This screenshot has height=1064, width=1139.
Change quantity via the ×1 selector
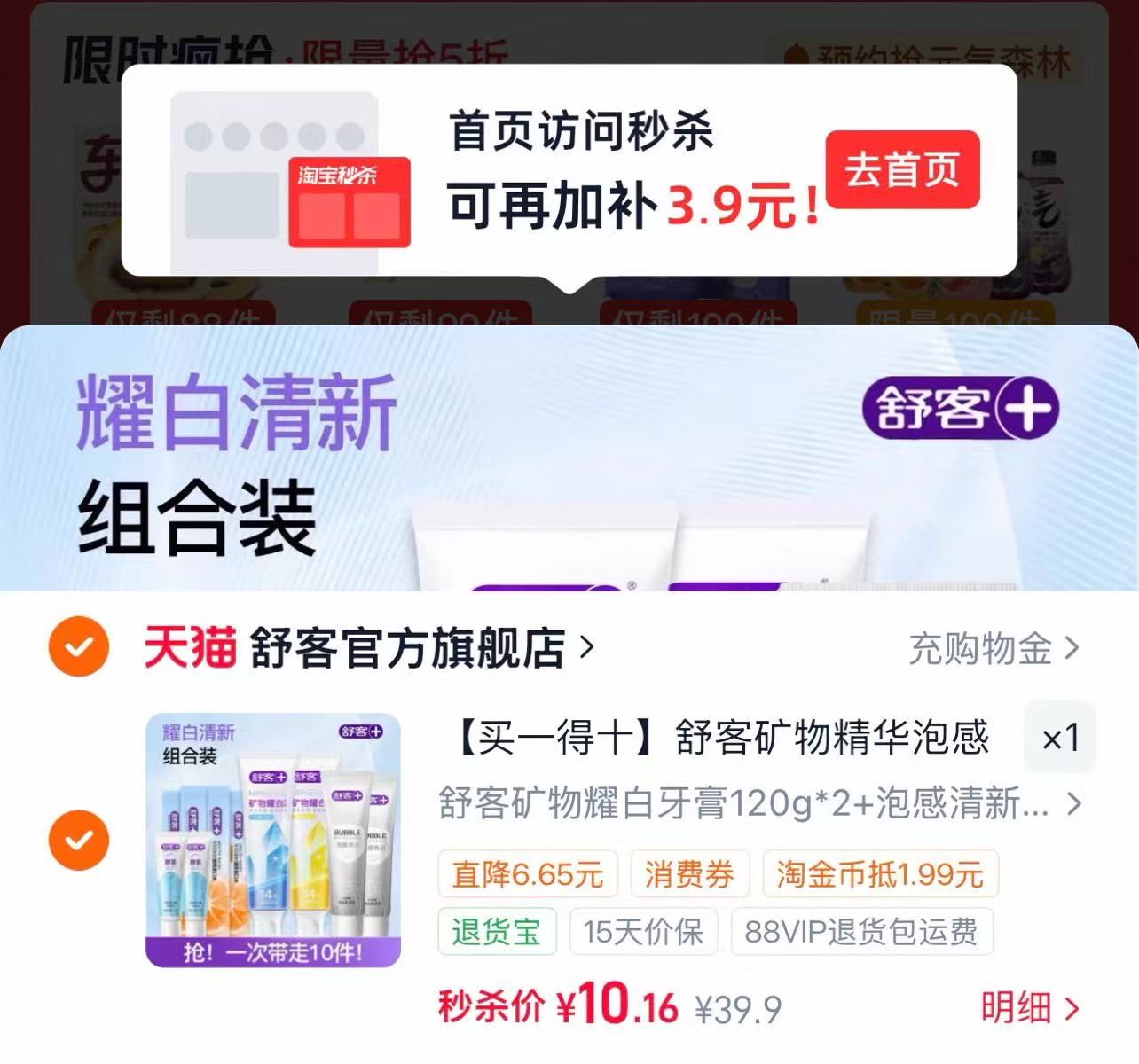coord(1060,738)
